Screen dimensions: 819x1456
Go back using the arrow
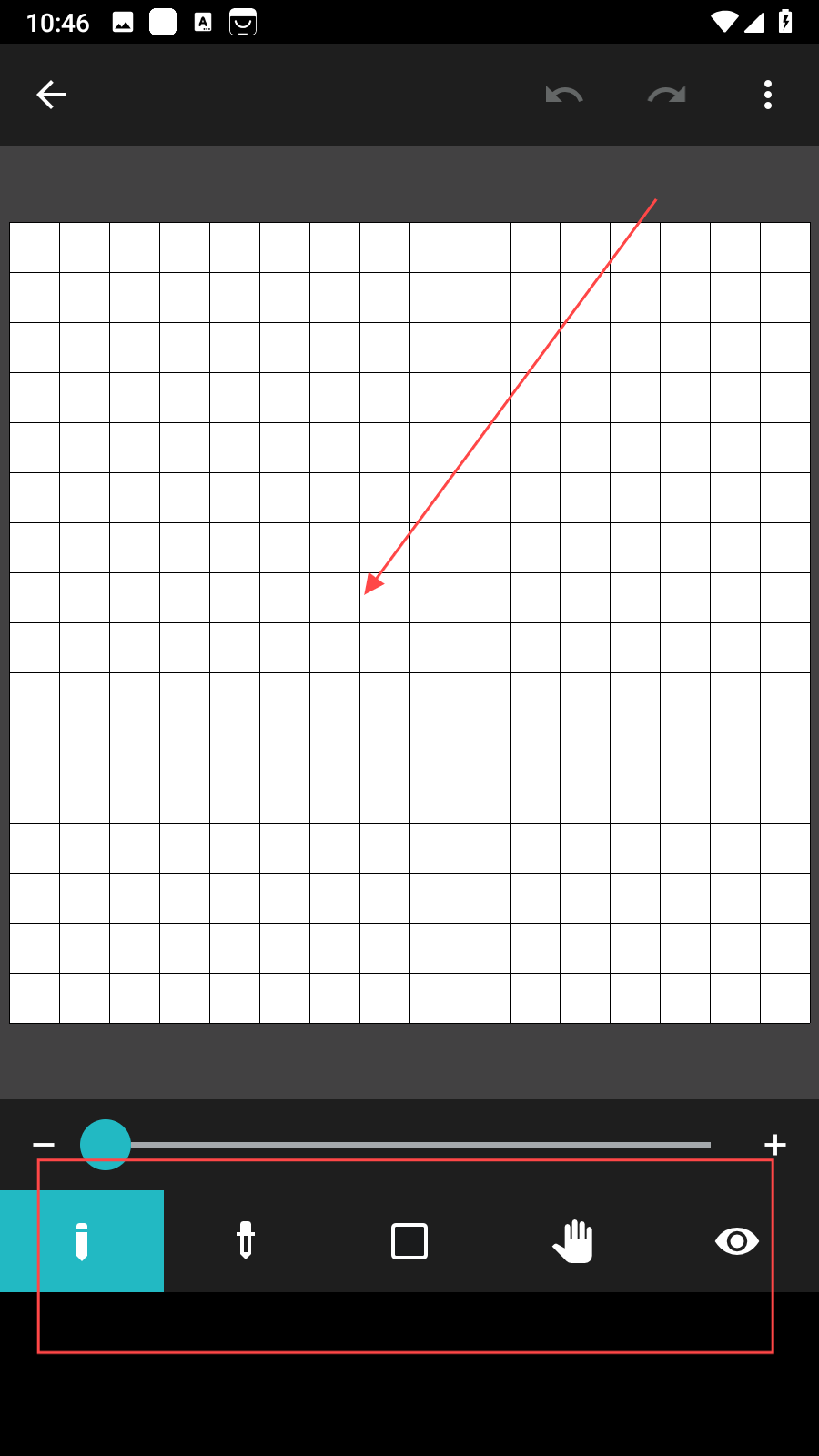pyautogui.click(x=51, y=95)
